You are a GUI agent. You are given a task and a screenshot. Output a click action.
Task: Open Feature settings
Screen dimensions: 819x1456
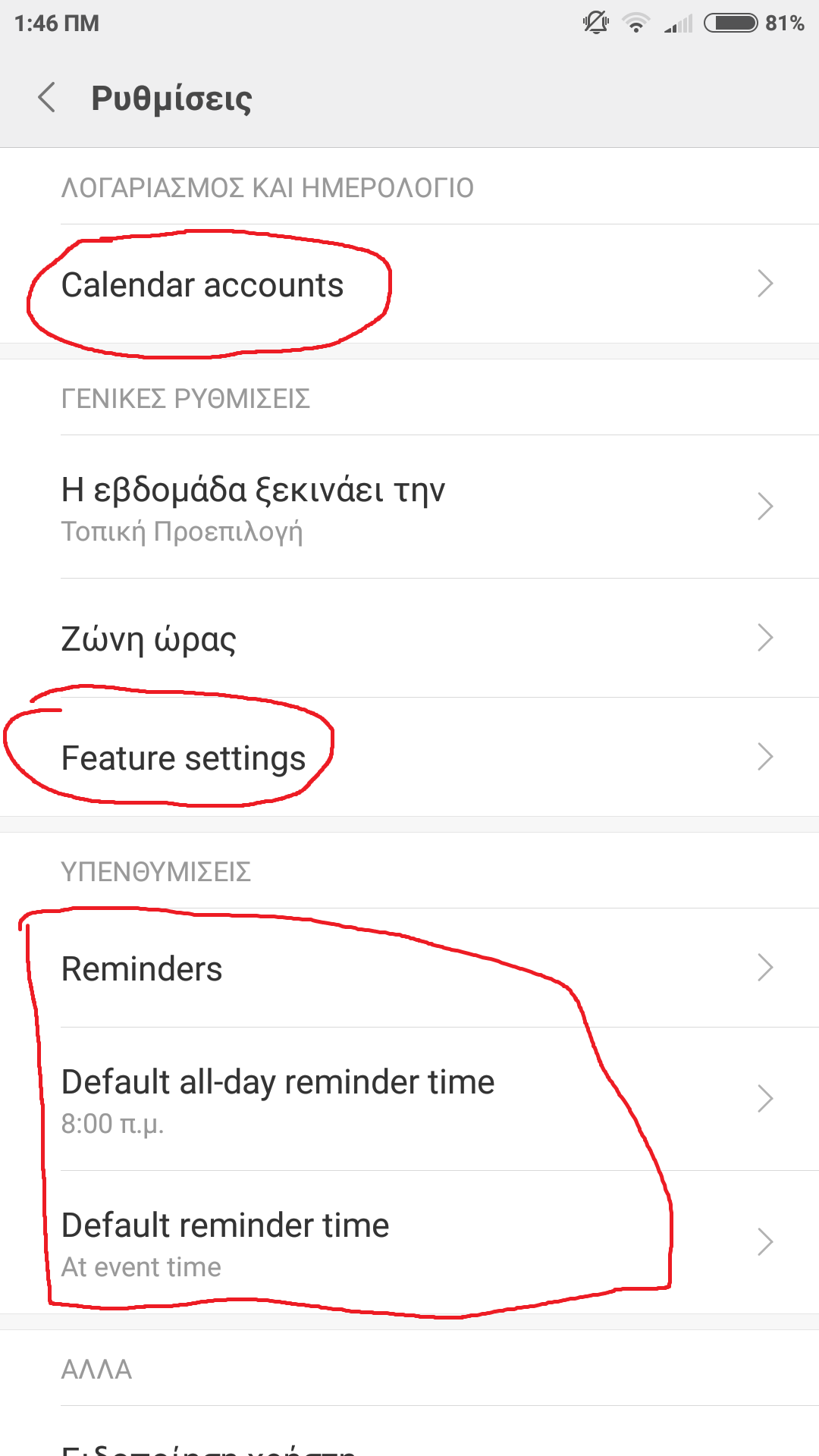click(409, 757)
